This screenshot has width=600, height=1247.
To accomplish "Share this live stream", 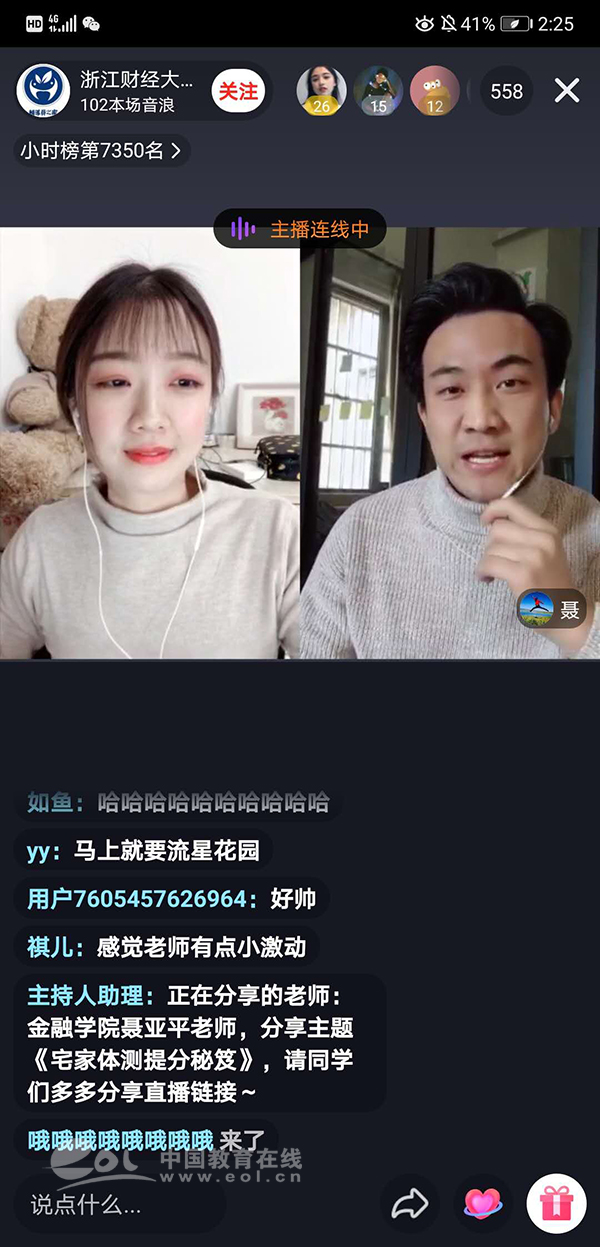I will 410,1204.
